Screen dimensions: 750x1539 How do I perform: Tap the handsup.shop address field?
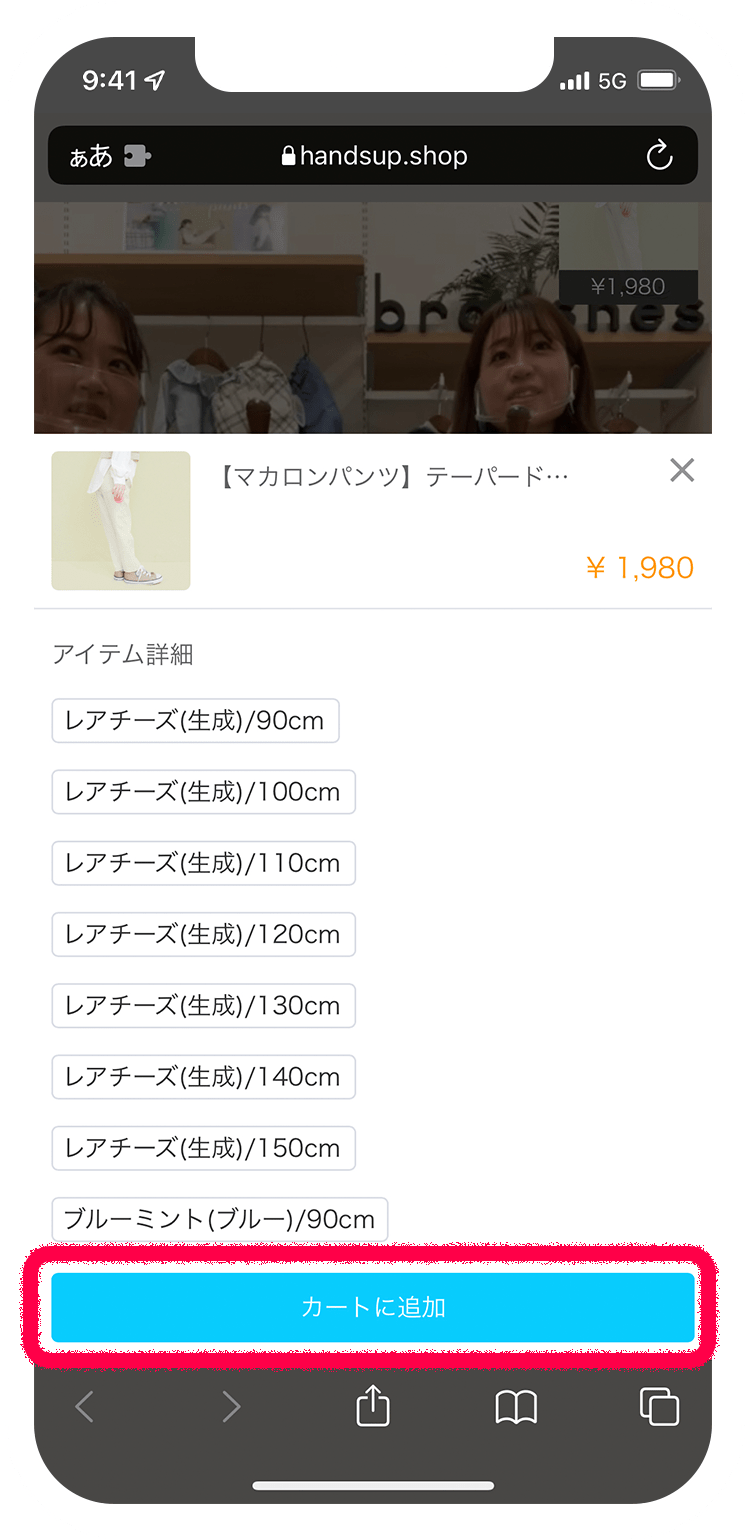[375, 156]
